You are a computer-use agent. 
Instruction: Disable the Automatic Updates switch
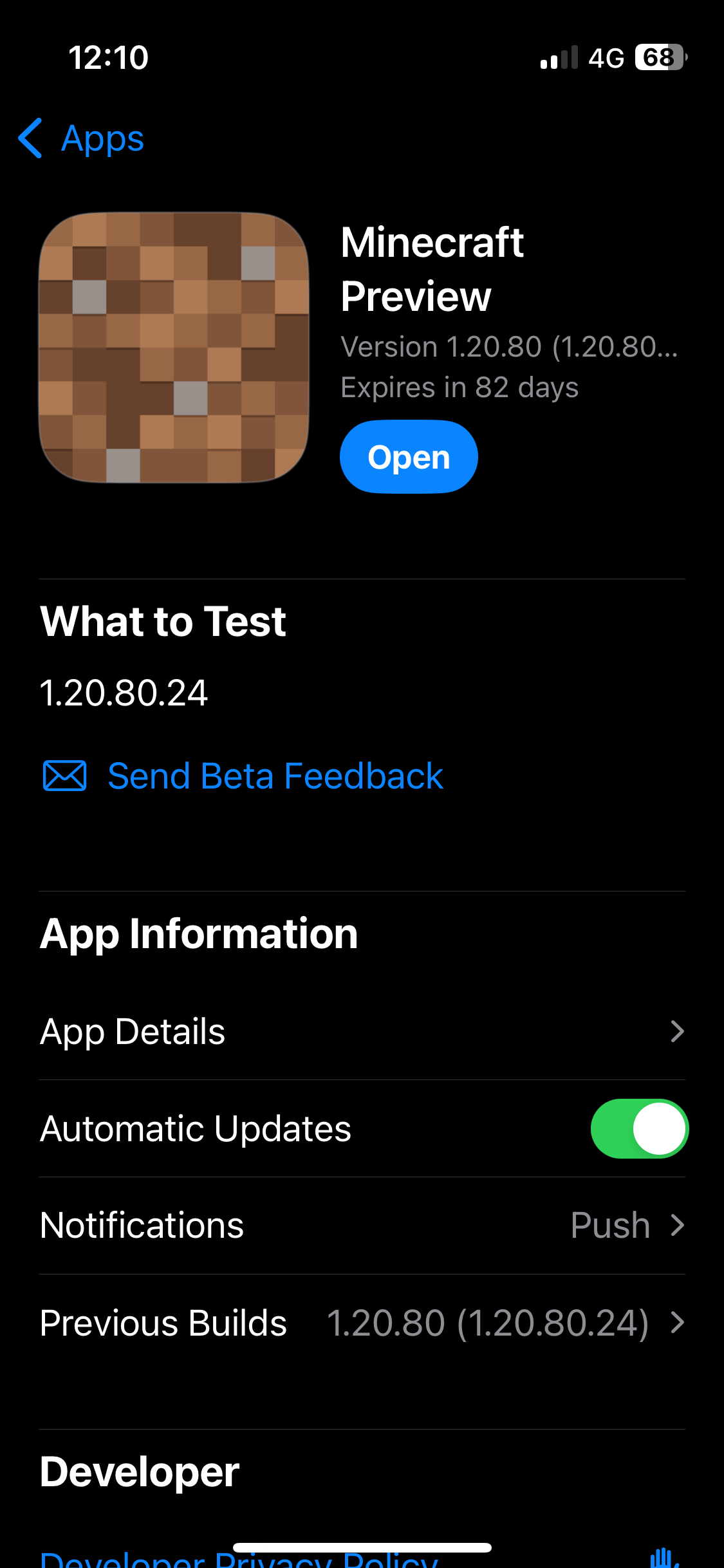coord(639,1128)
